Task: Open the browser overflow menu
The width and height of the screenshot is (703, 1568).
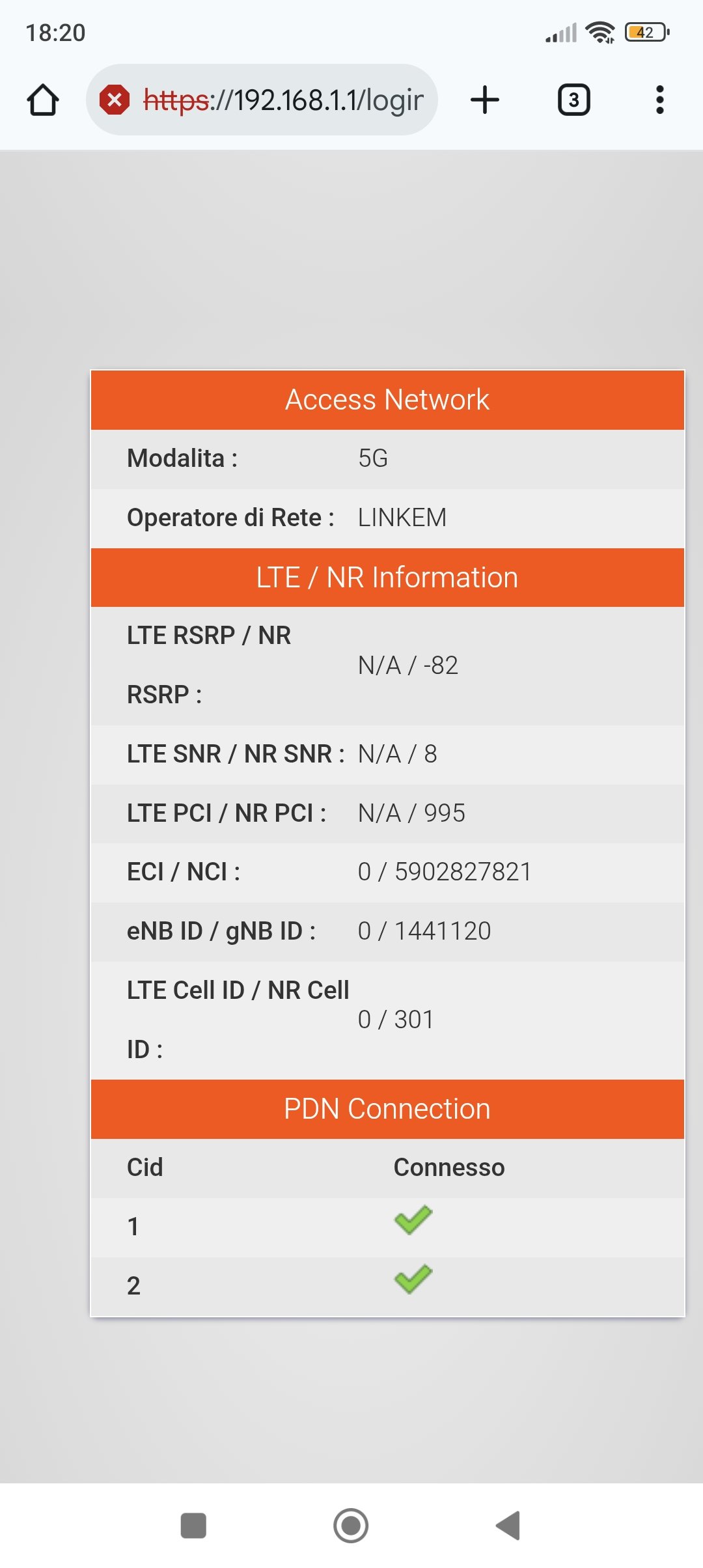Action: pos(659,100)
